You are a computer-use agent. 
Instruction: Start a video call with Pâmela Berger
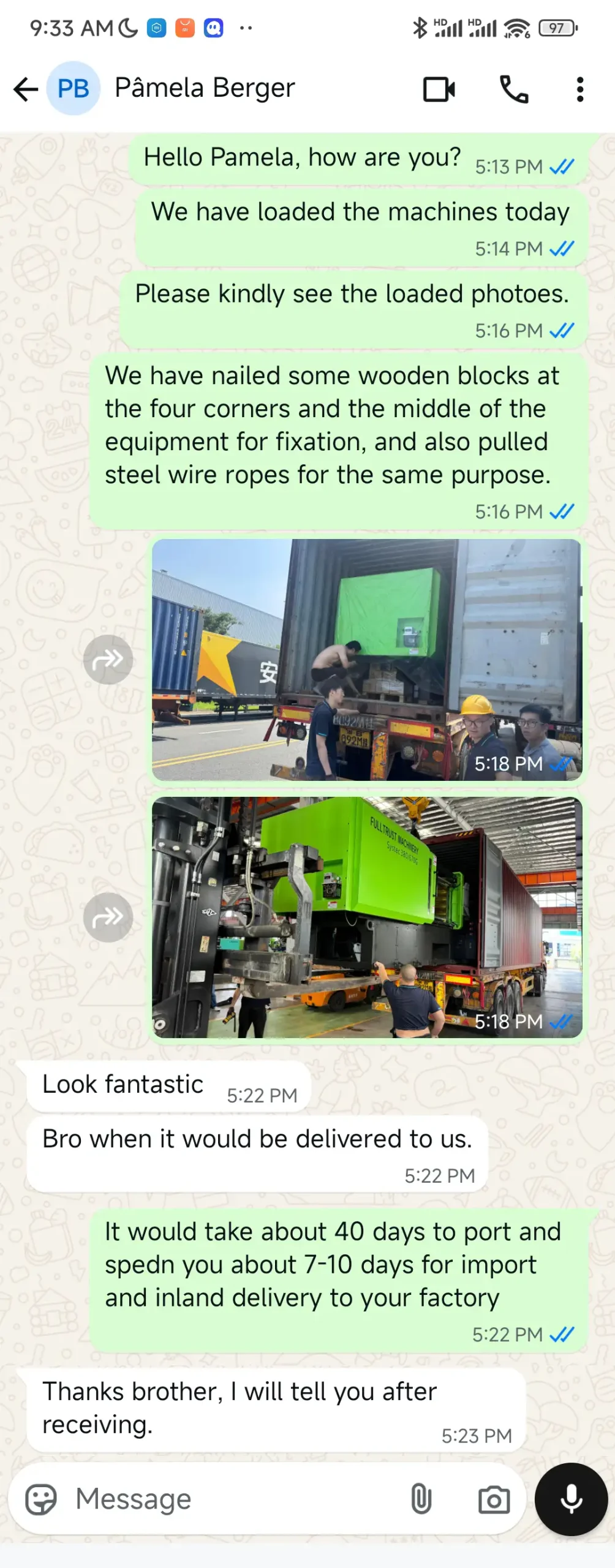[x=439, y=89]
